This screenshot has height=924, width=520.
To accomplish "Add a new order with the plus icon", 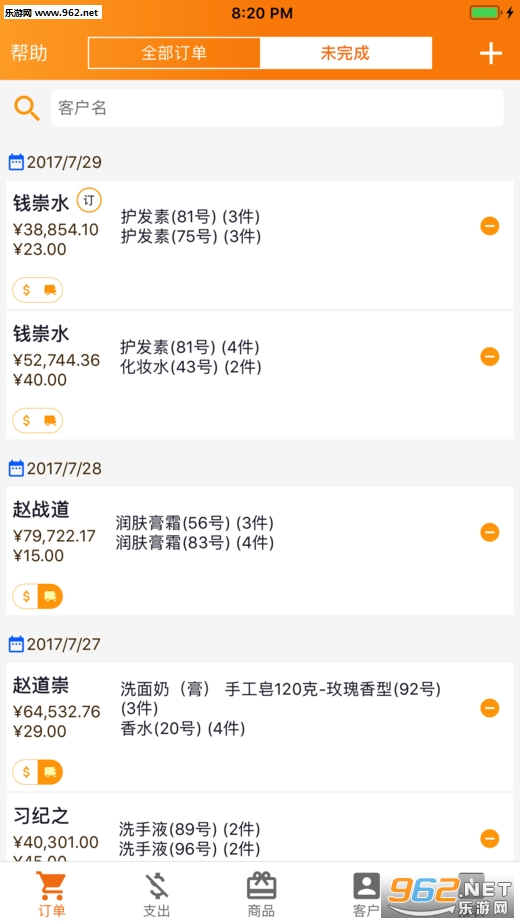I will [491, 54].
